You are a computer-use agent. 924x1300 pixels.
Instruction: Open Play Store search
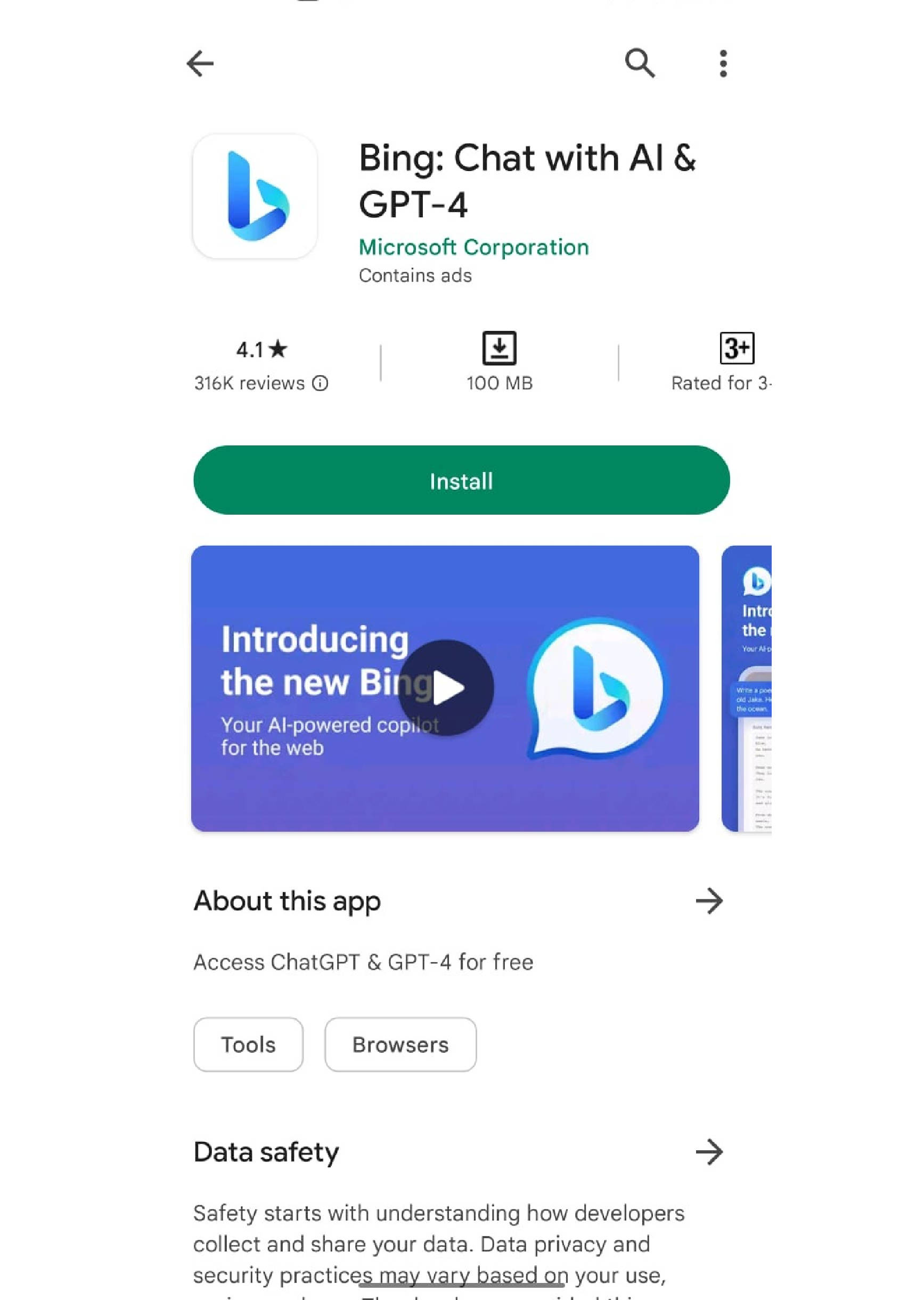[x=640, y=63]
